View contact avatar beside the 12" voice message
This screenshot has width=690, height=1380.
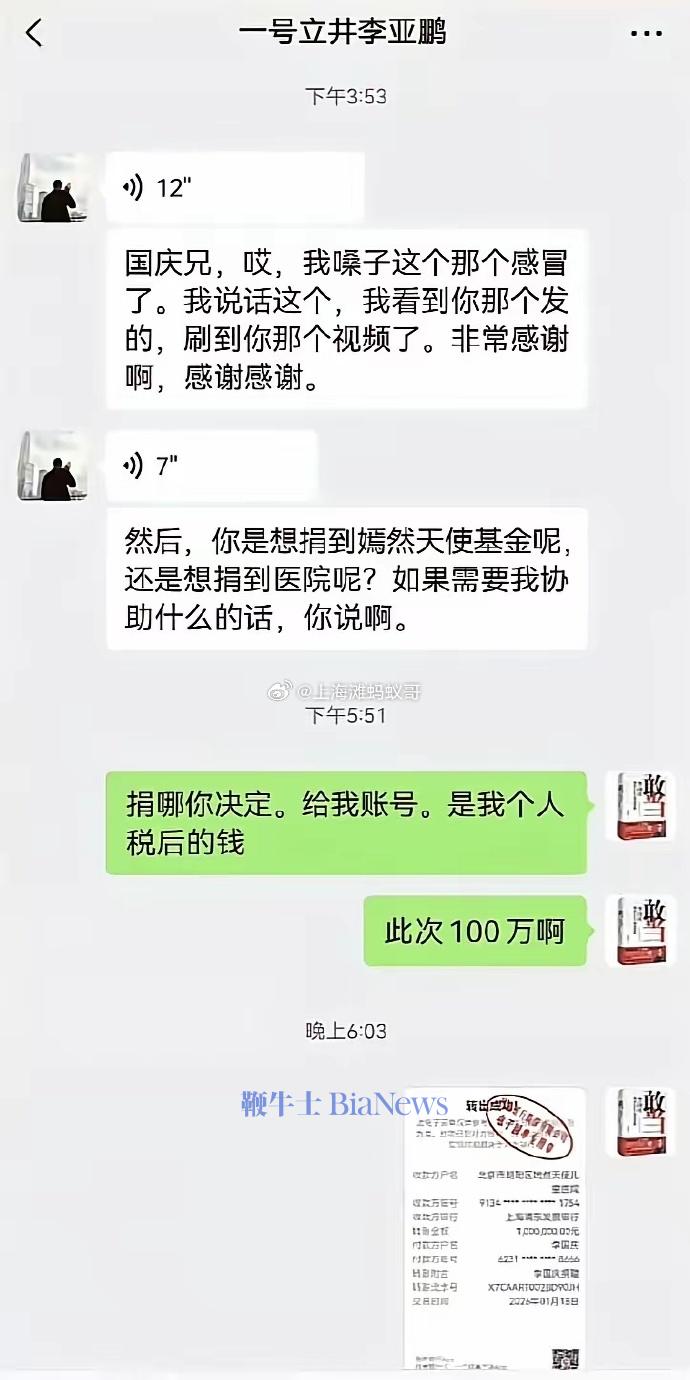click(52, 188)
